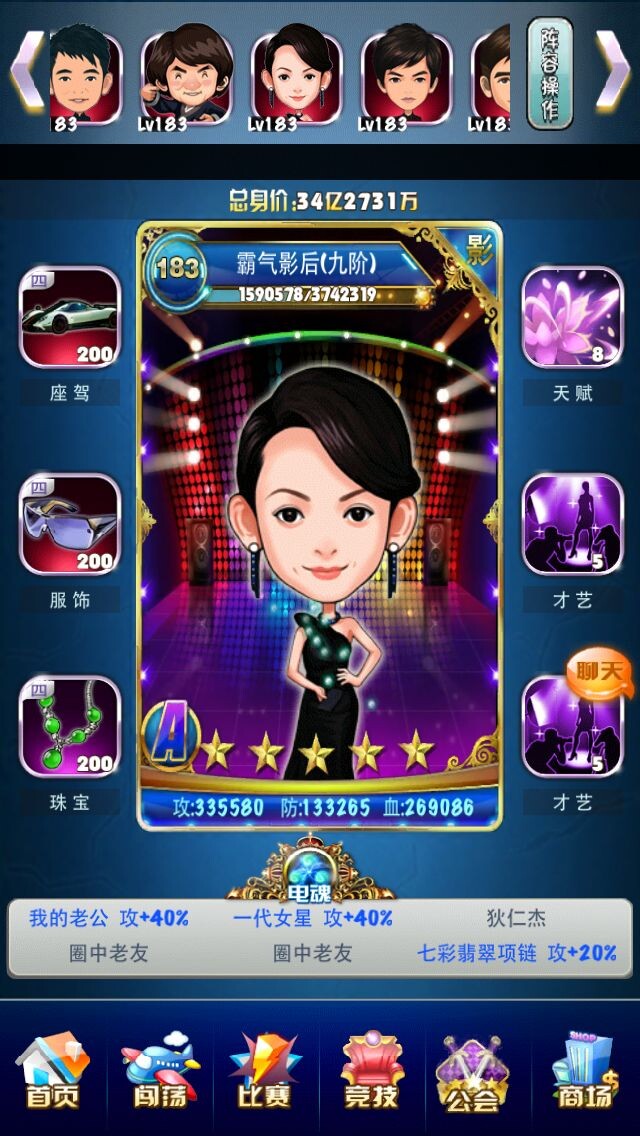The height and width of the screenshot is (1136, 640).
Task: Switch to the 比赛 tab
Action: click(x=264, y=1073)
